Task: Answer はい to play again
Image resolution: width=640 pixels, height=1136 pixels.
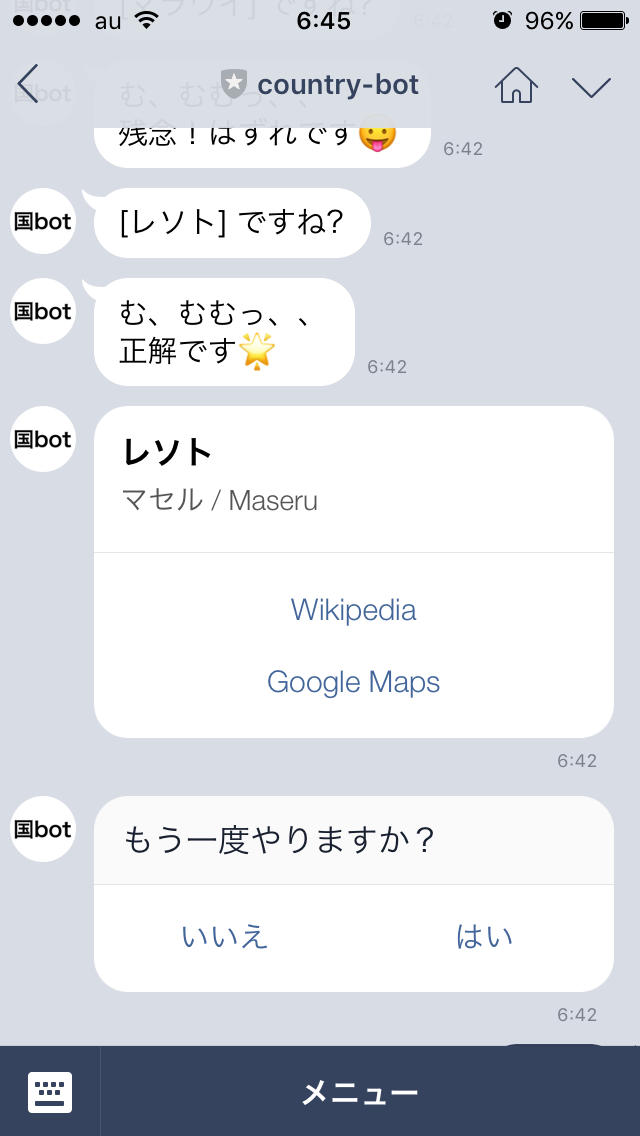Action: 484,937
